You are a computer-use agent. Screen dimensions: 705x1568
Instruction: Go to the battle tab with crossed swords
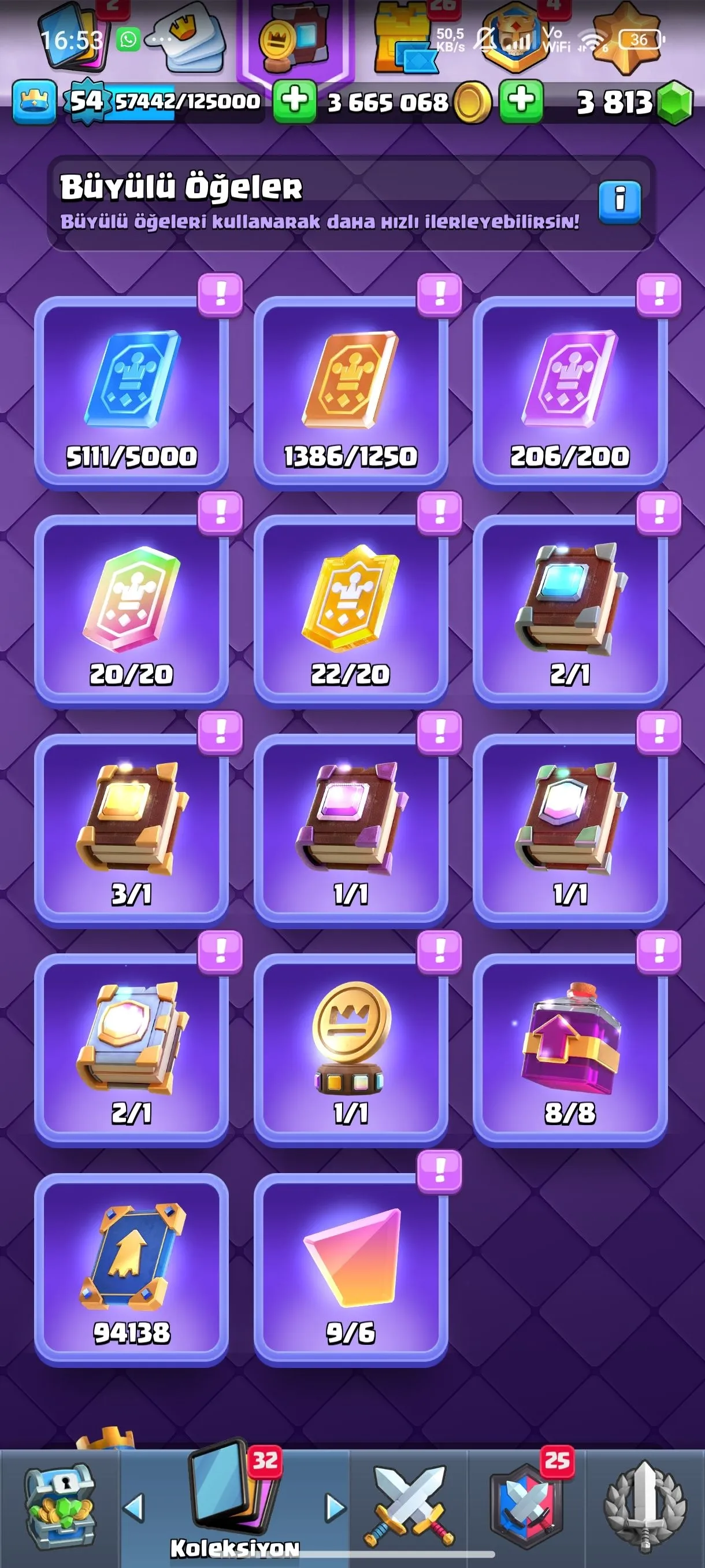(x=409, y=1507)
